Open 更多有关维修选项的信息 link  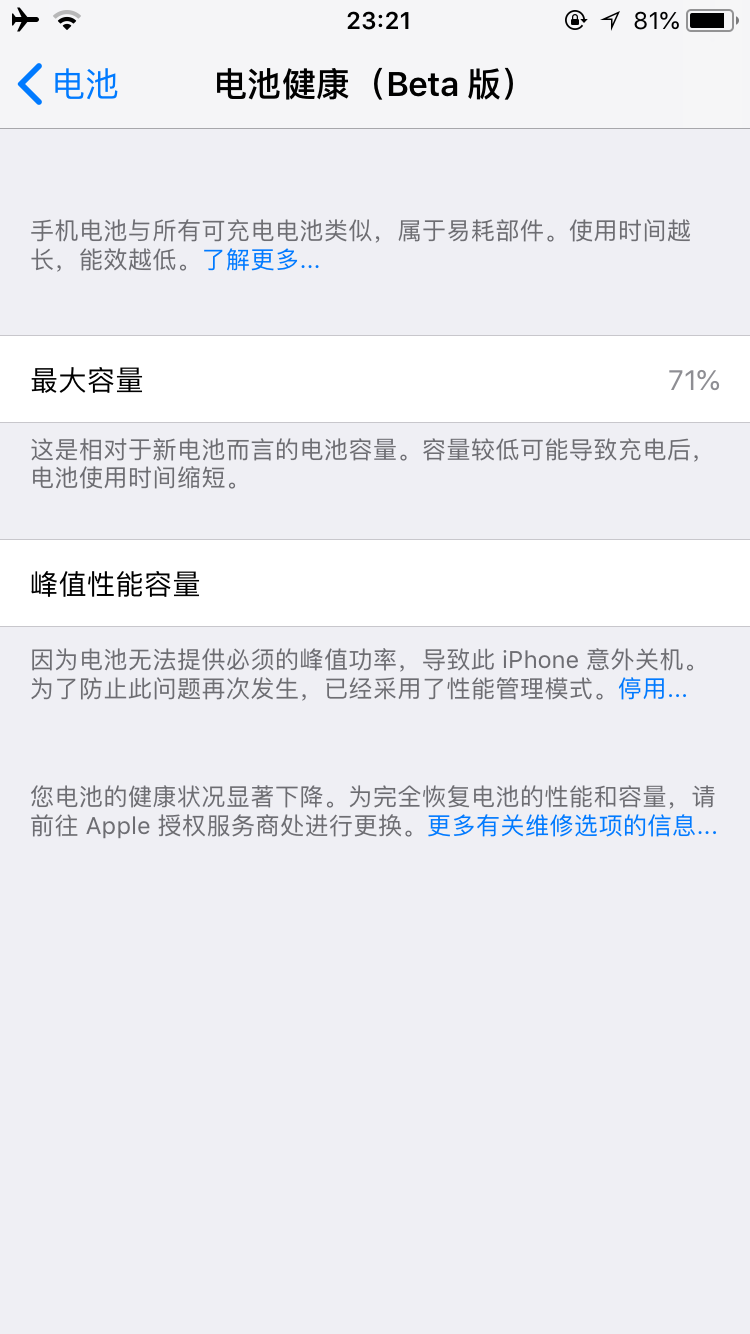[x=572, y=827]
